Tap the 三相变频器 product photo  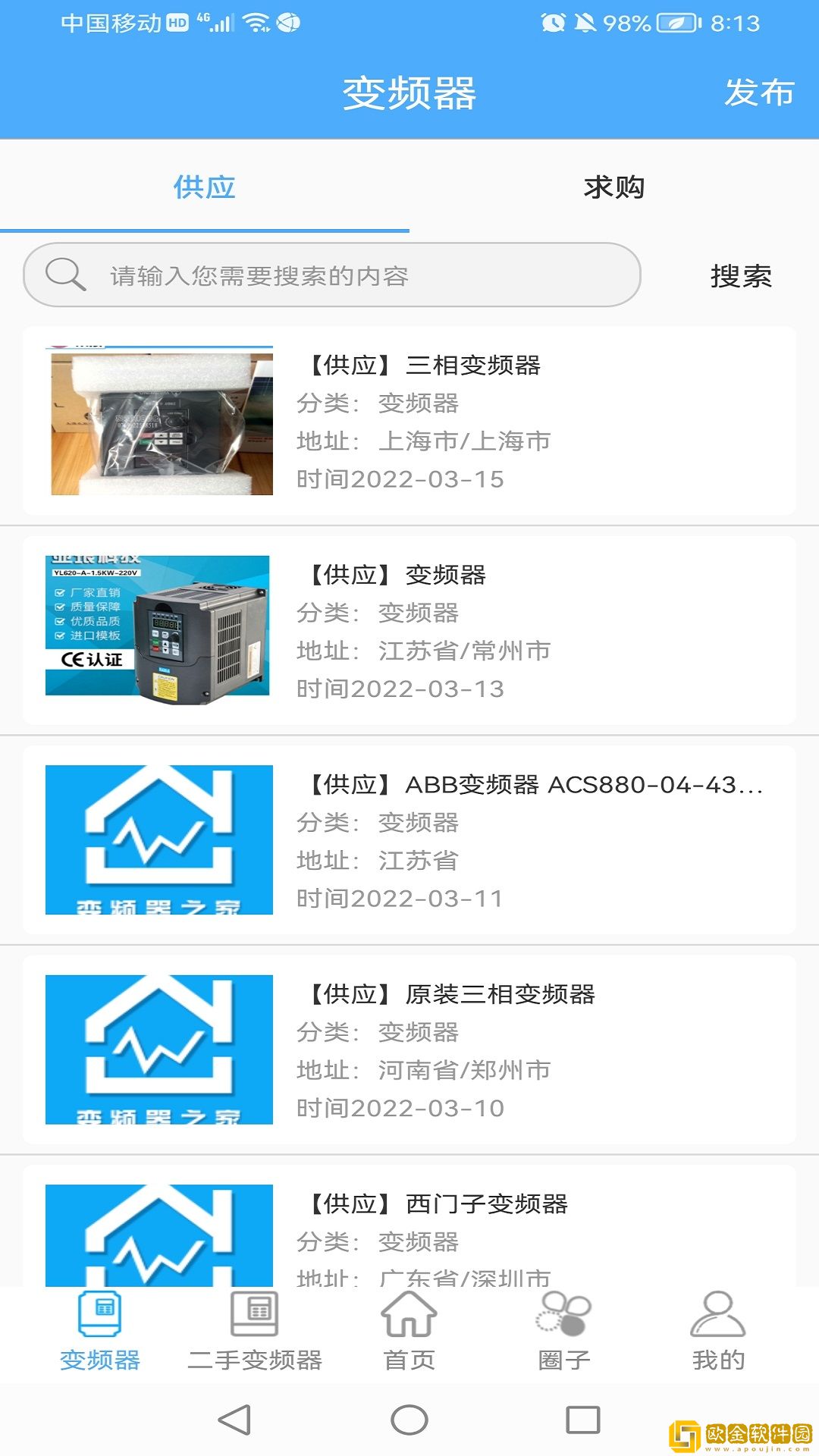[x=159, y=422]
